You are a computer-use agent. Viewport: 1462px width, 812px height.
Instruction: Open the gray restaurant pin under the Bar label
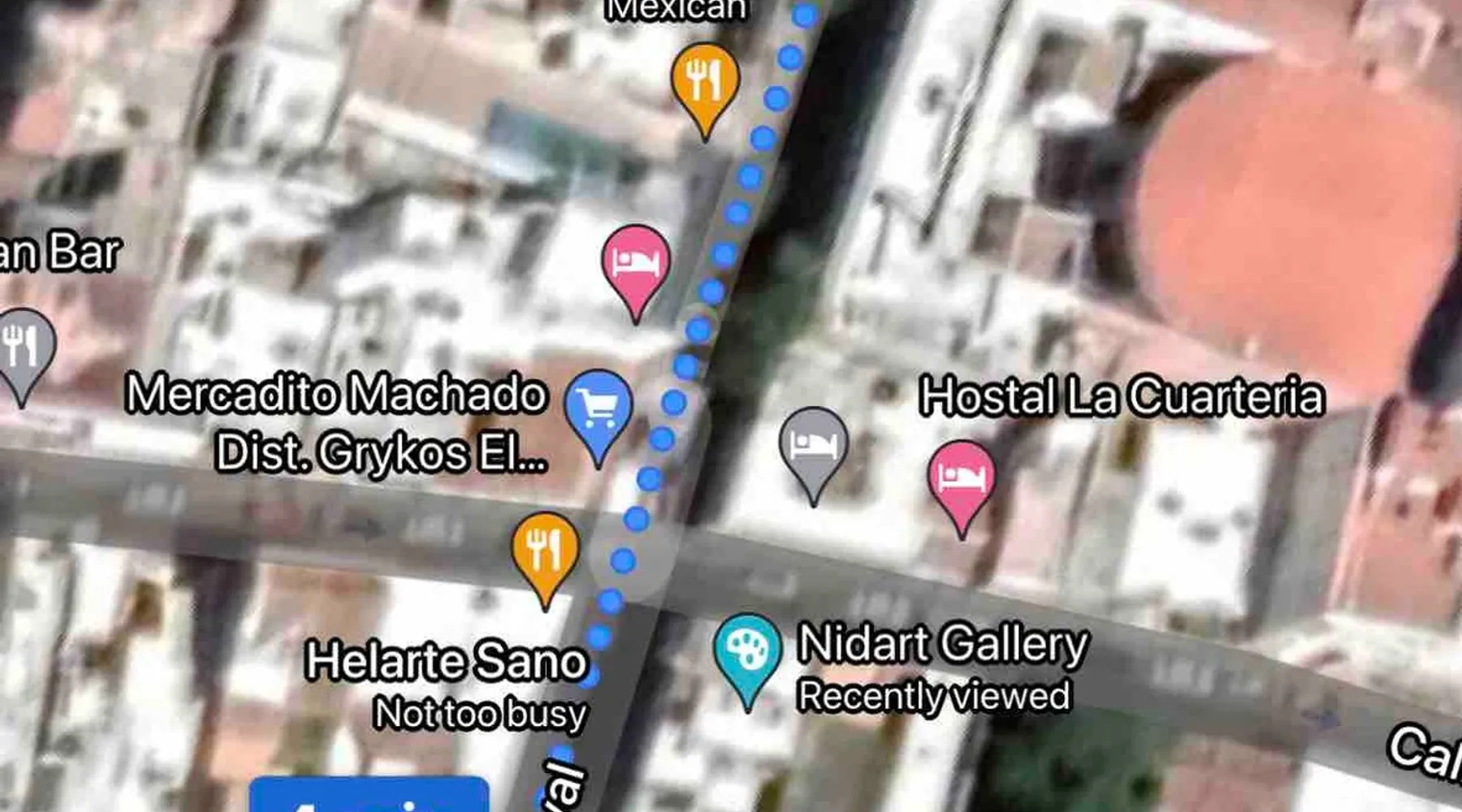[23, 344]
